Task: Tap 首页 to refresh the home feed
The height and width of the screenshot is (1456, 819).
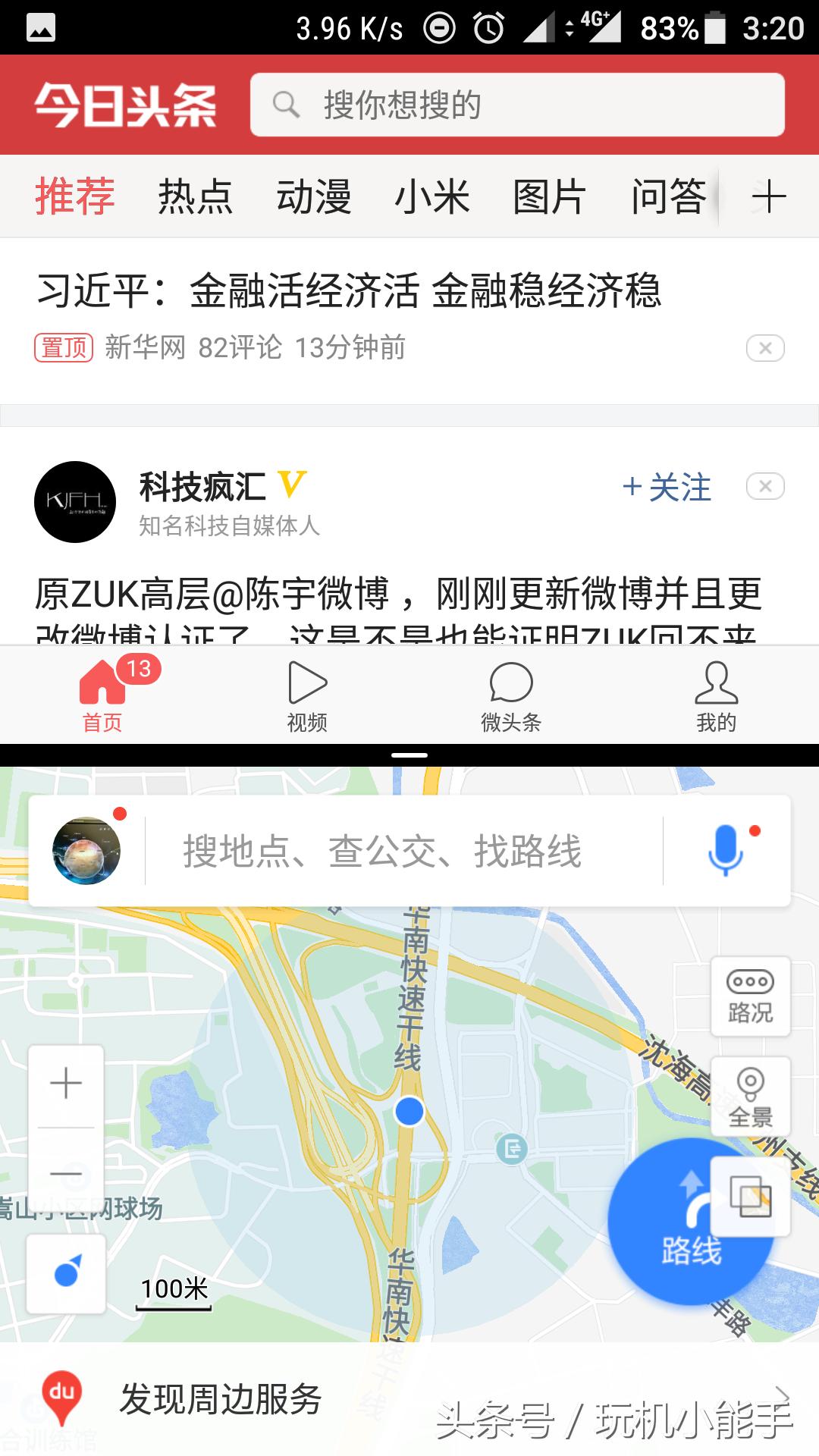Action: (102, 694)
